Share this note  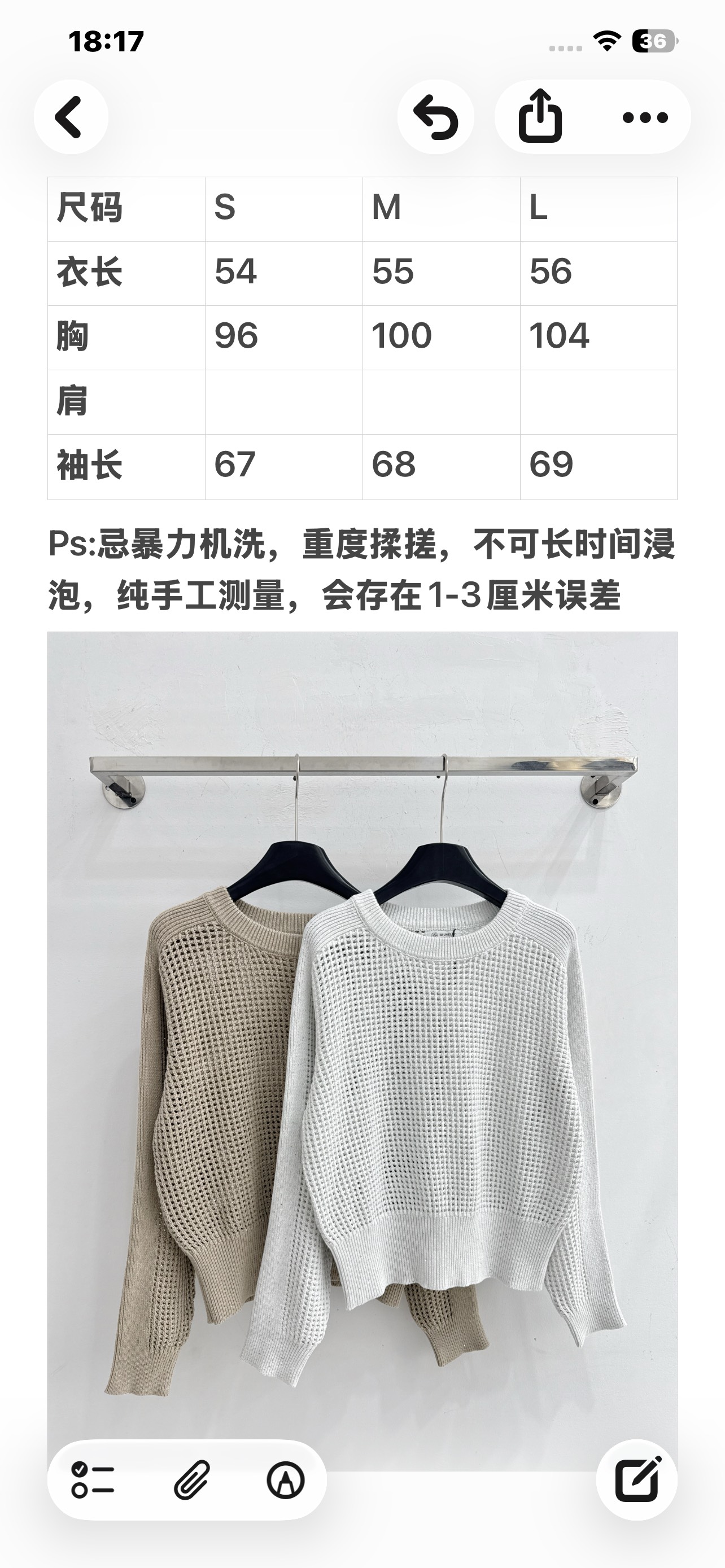point(540,117)
